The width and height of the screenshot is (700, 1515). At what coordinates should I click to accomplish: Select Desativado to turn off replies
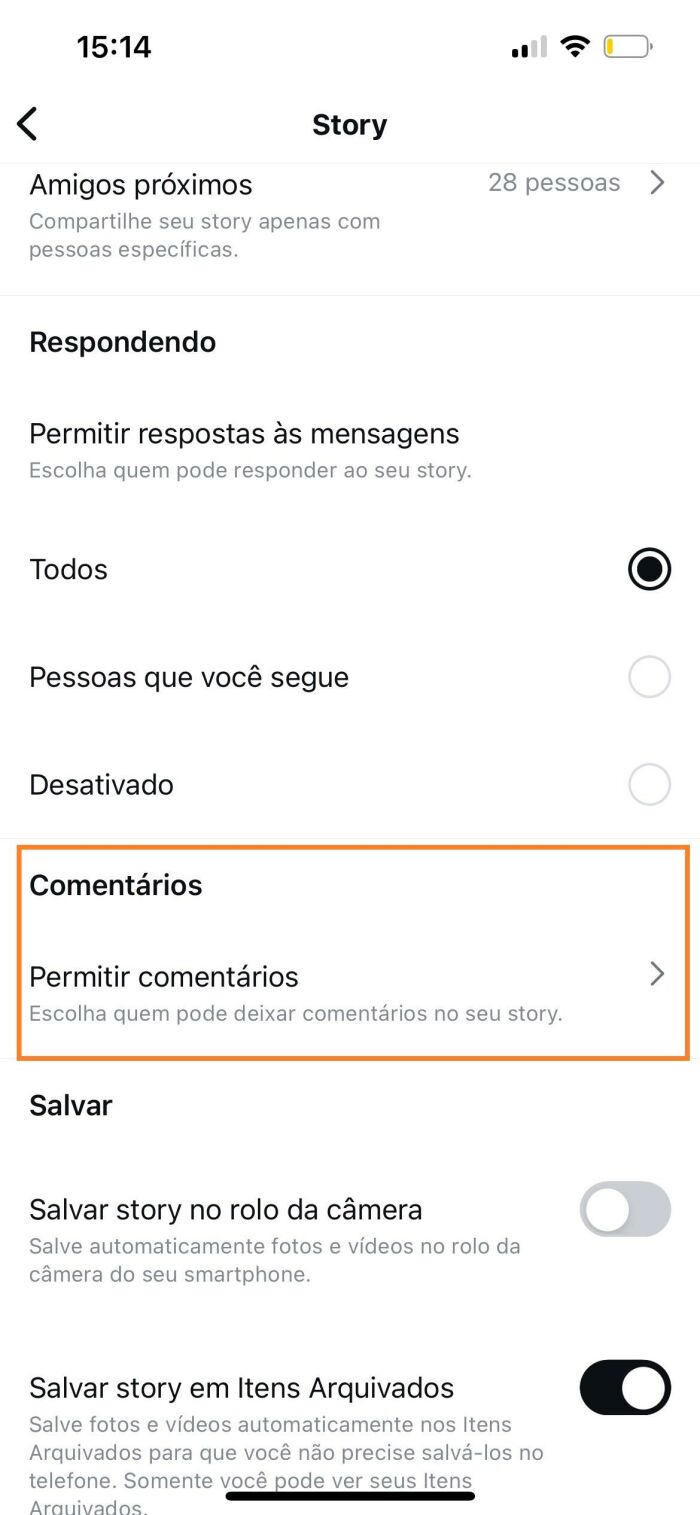350,785
